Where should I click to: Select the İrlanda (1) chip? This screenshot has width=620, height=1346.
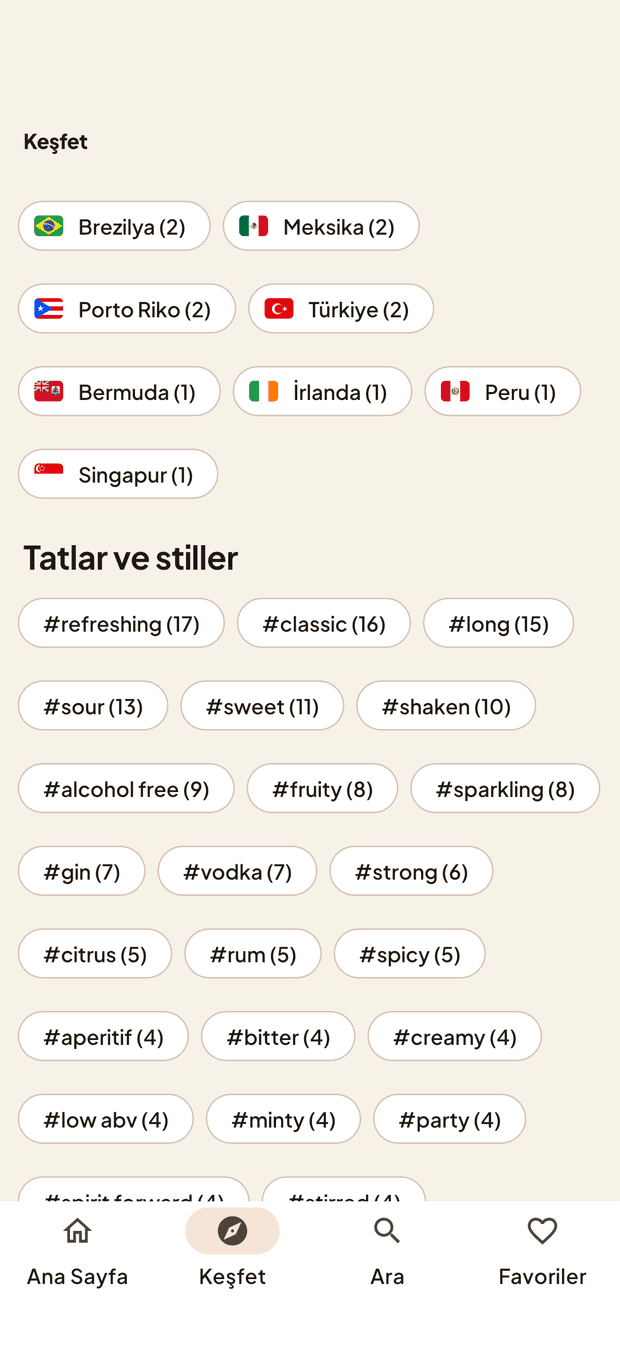click(x=323, y=392)
